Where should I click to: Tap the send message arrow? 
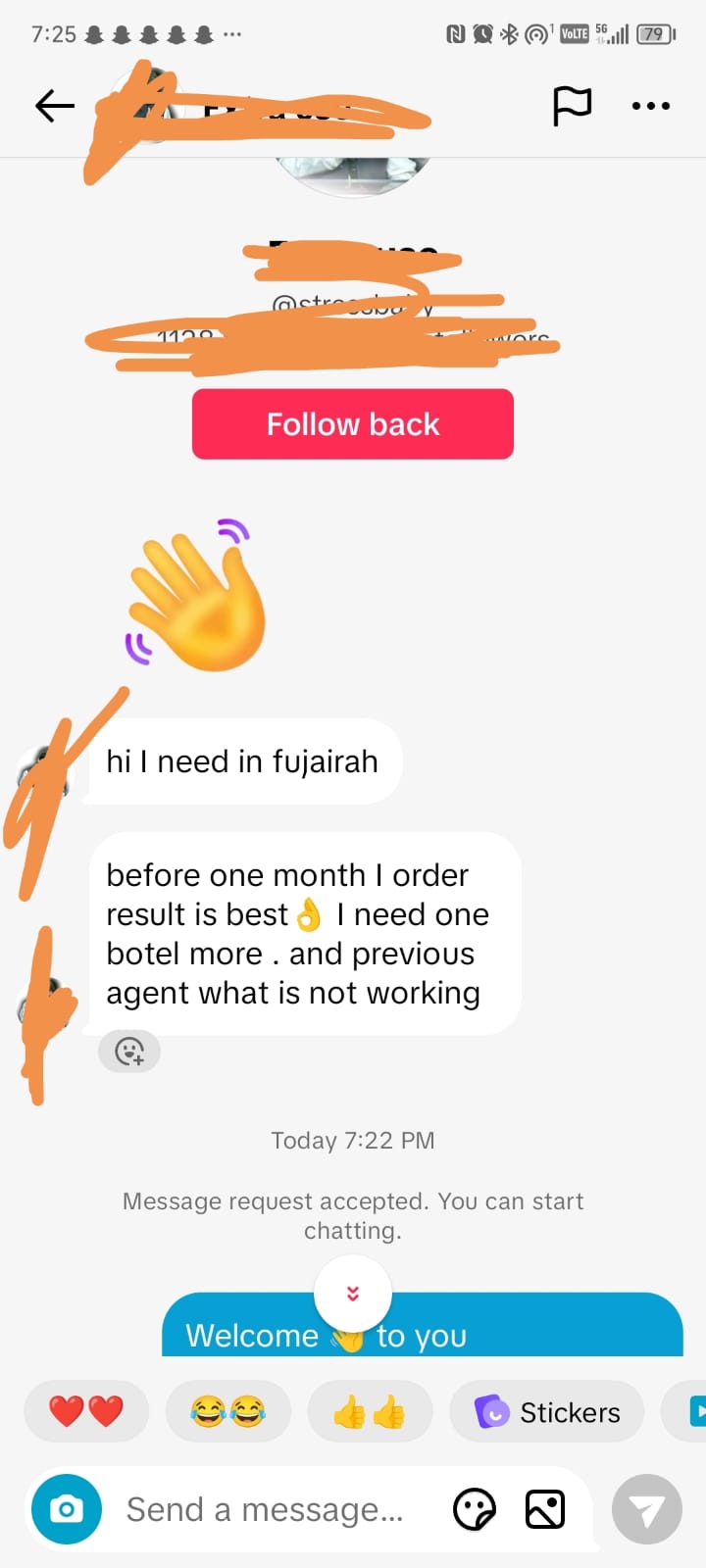(646, 1509)
